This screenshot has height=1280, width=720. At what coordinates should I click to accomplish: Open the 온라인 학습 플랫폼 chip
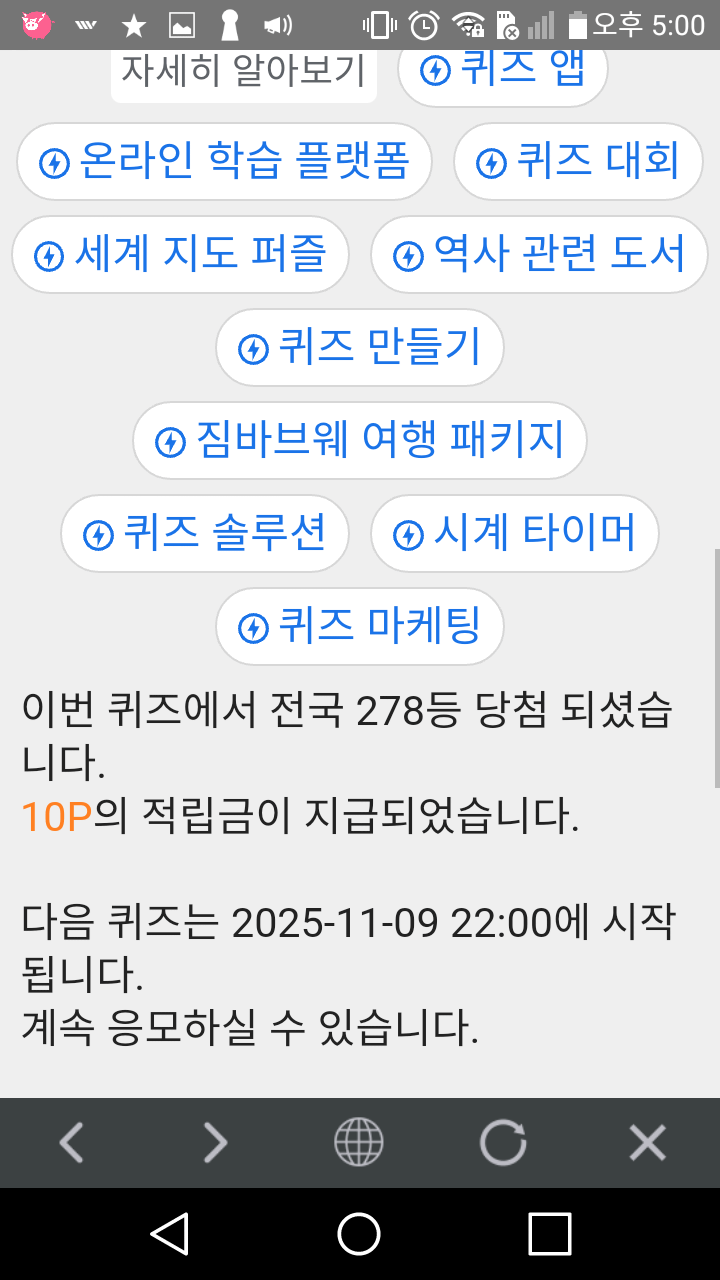click(x=224, y=162)
